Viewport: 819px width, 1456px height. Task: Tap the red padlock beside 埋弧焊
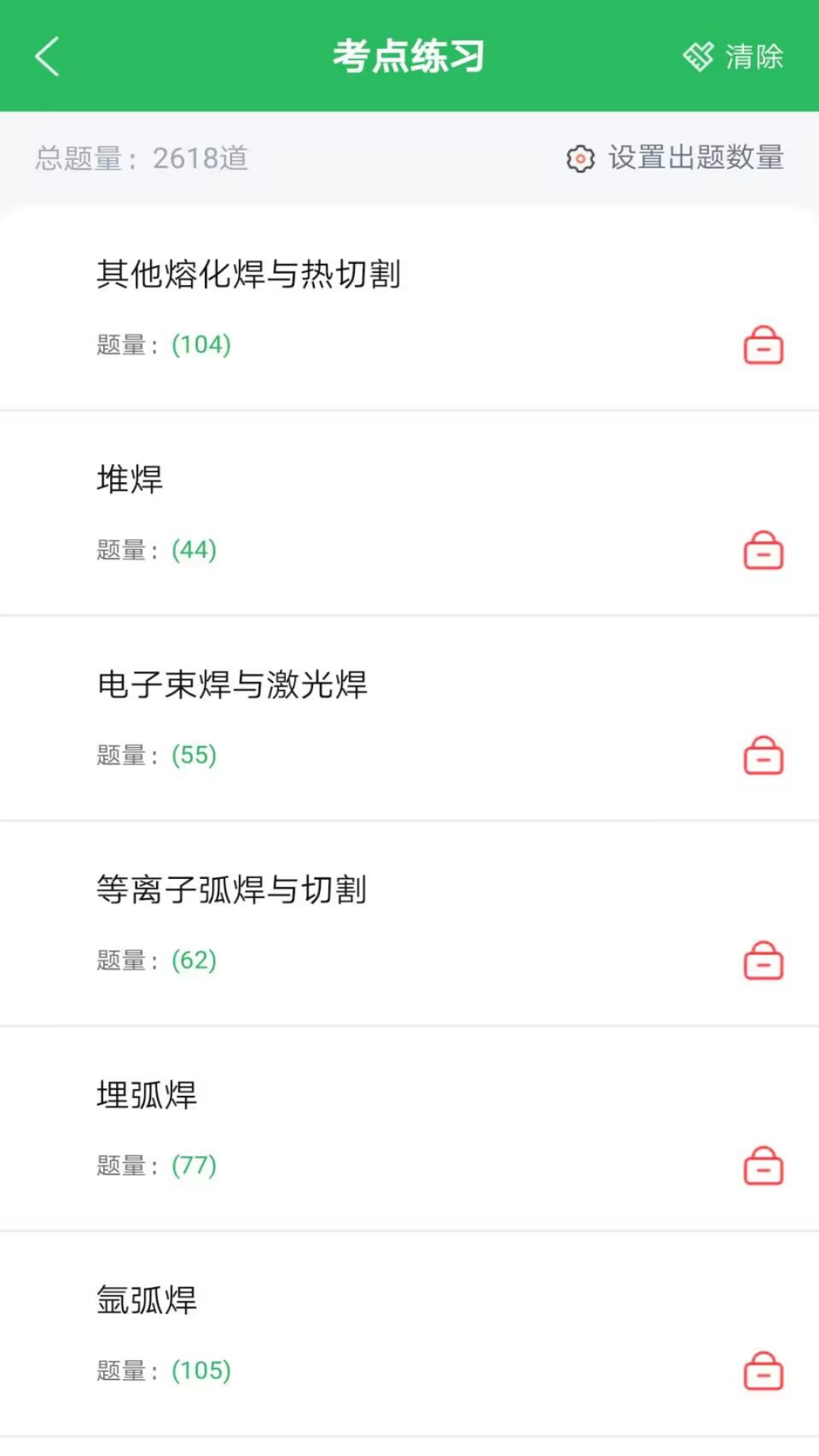point(763,1165)
